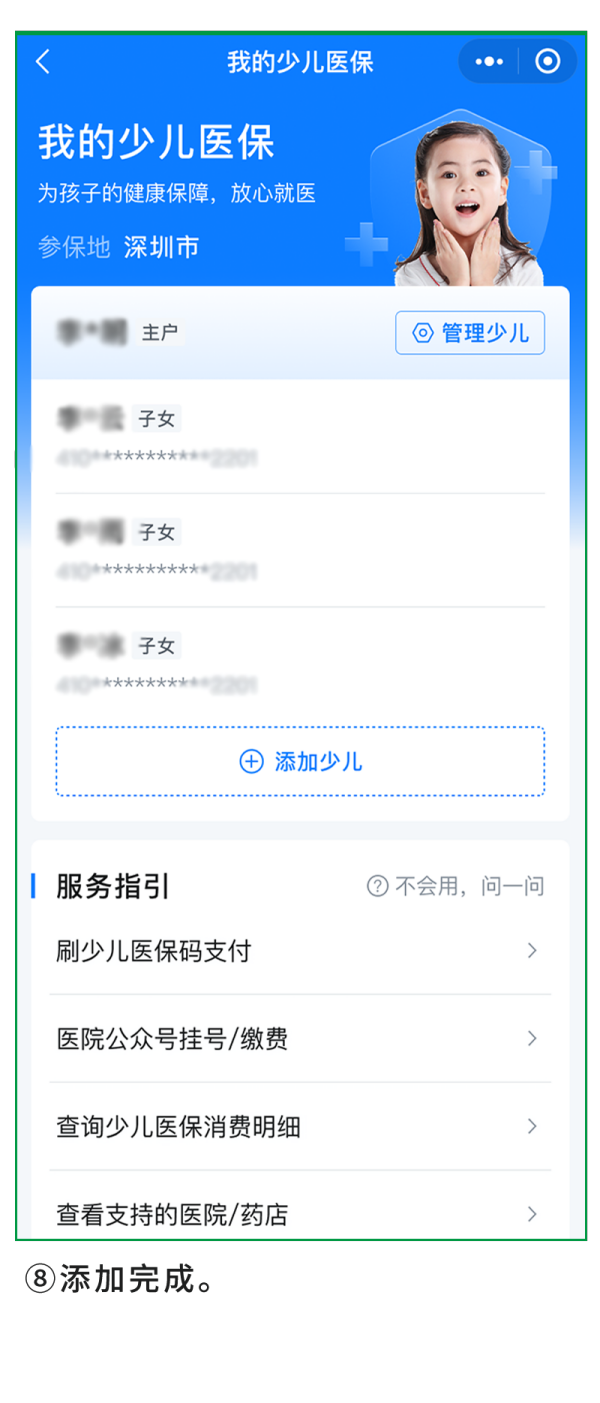Open the mini program overflow menu
600x1403 pixels.
coord(489,62)
